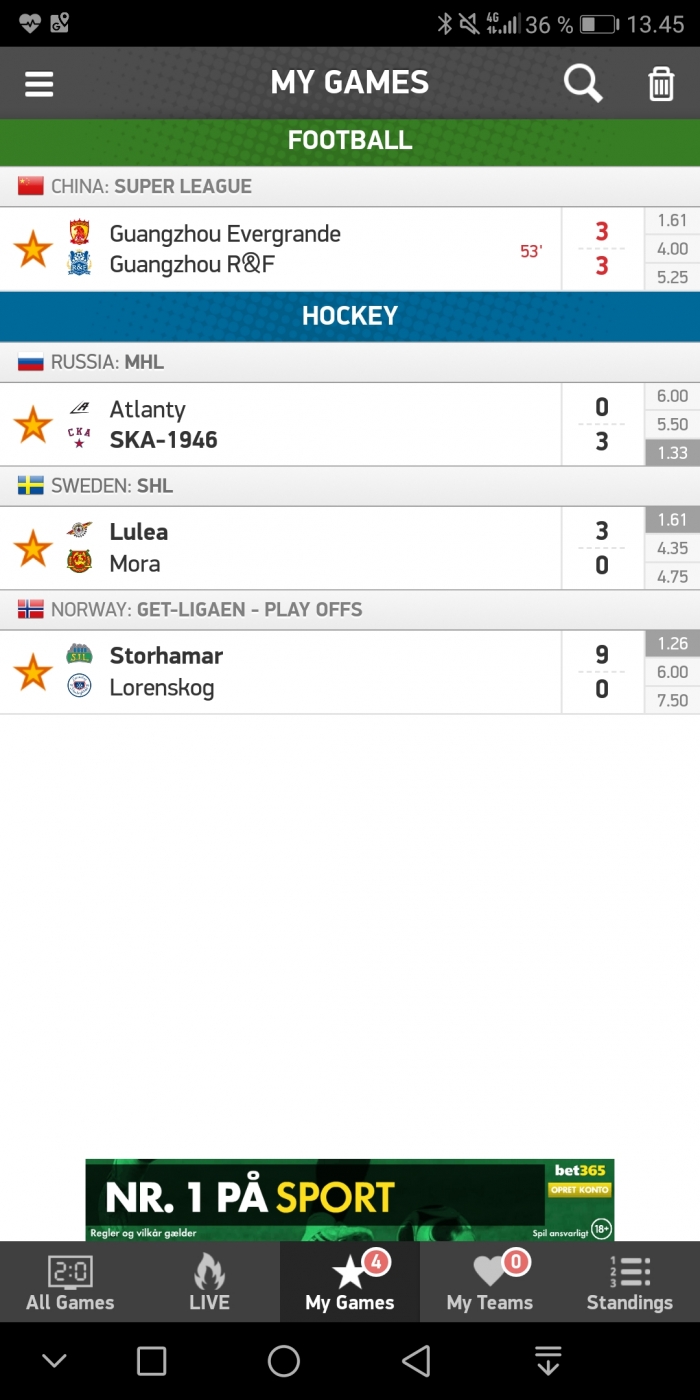Image resolution: width=700 pixels, height=1400 pixels.
Task: Tap the system back button
Action: pos(416,1360)
